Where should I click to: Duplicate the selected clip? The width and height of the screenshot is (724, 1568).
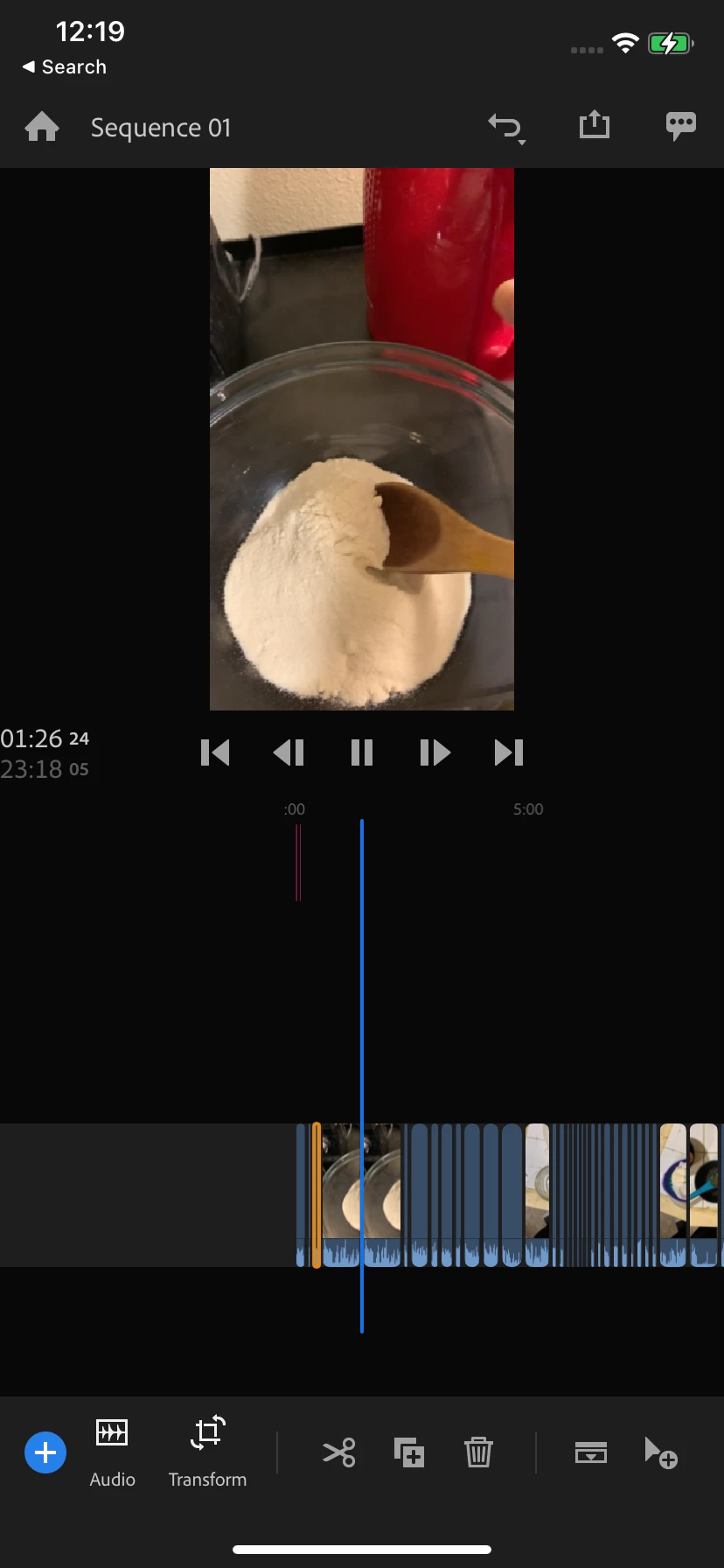tap(408, 1452)
